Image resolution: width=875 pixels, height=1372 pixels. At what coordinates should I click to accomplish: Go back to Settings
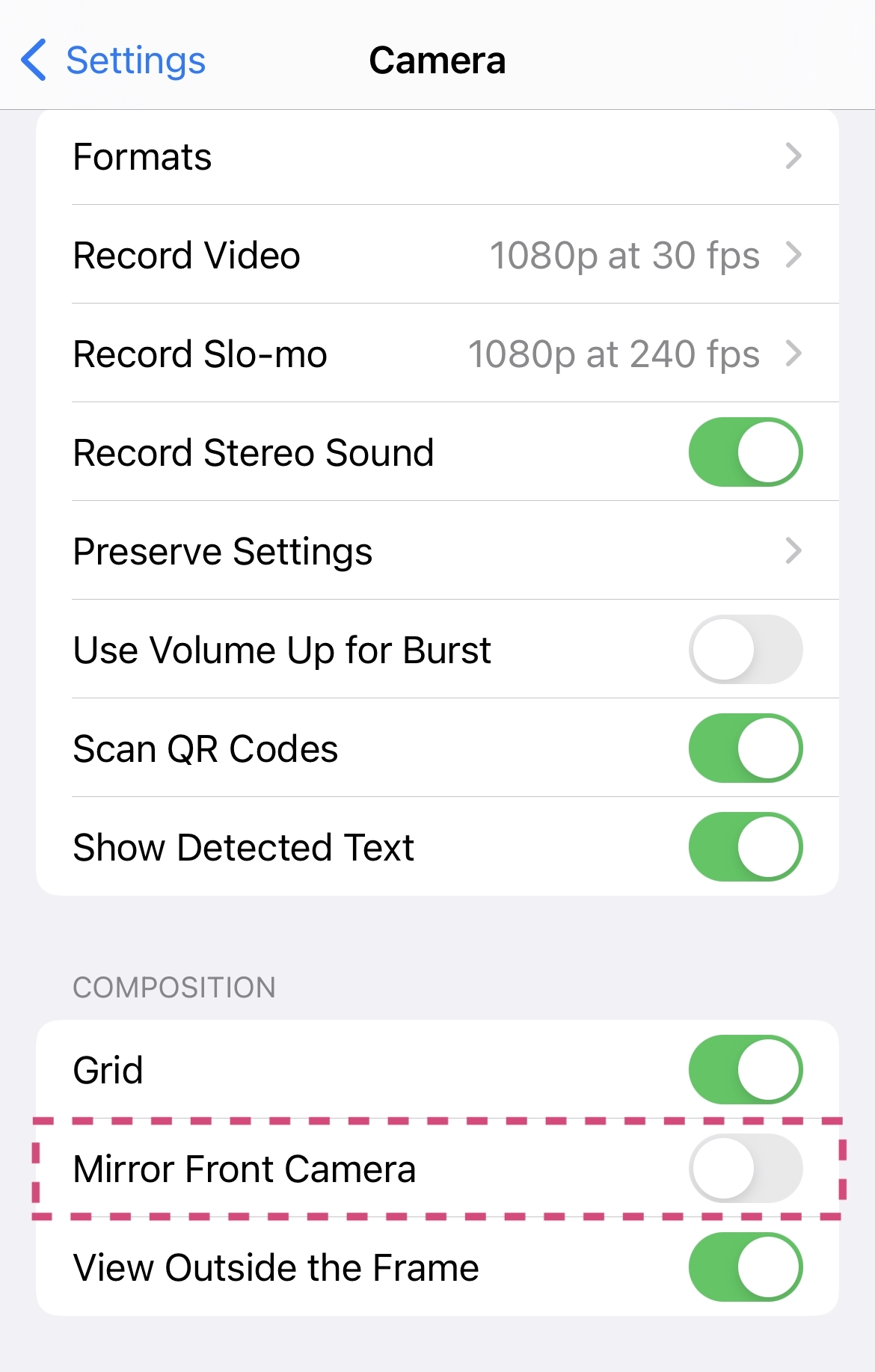[112, 61]
